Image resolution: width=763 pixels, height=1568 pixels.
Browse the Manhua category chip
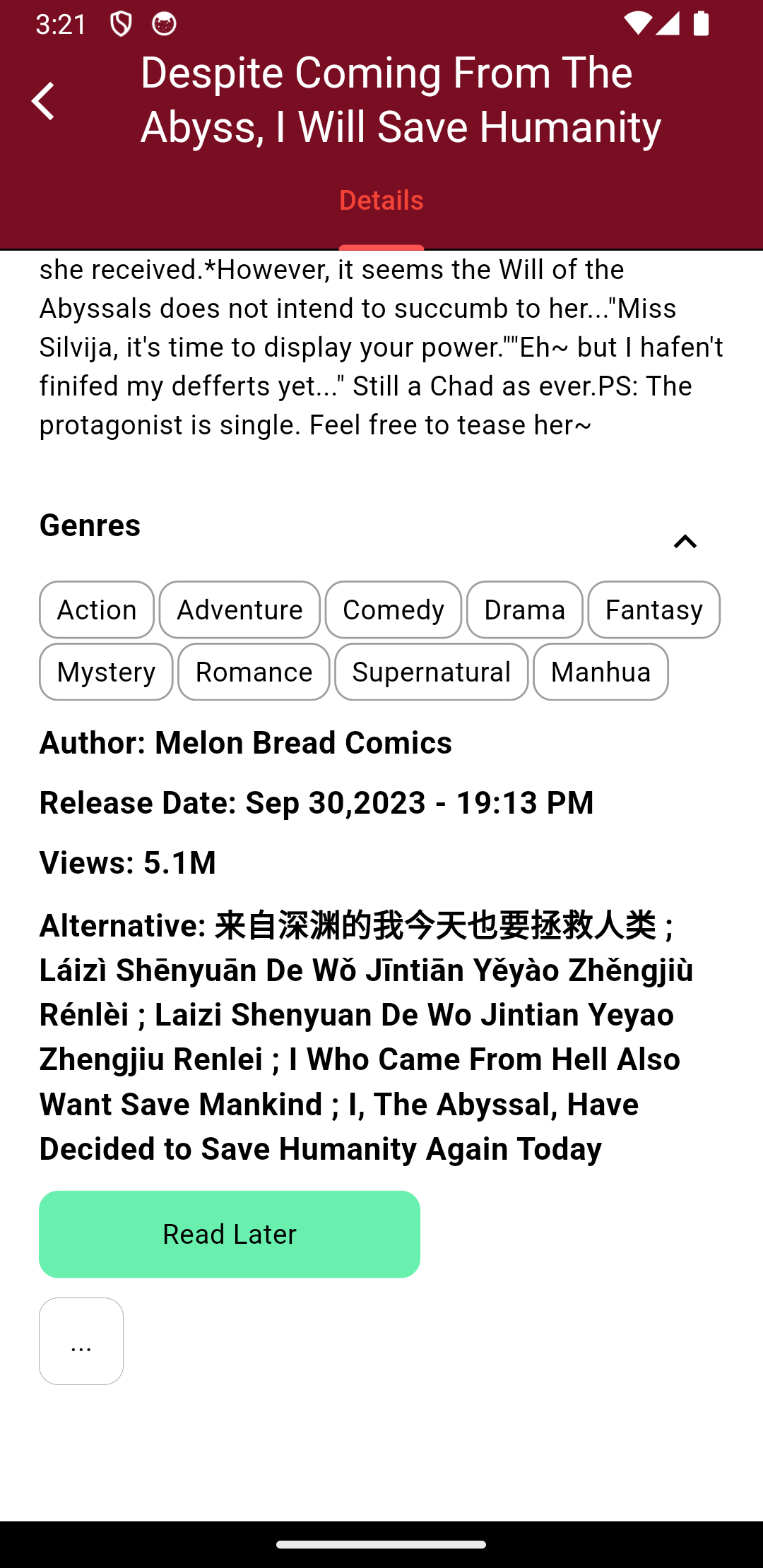601,672
